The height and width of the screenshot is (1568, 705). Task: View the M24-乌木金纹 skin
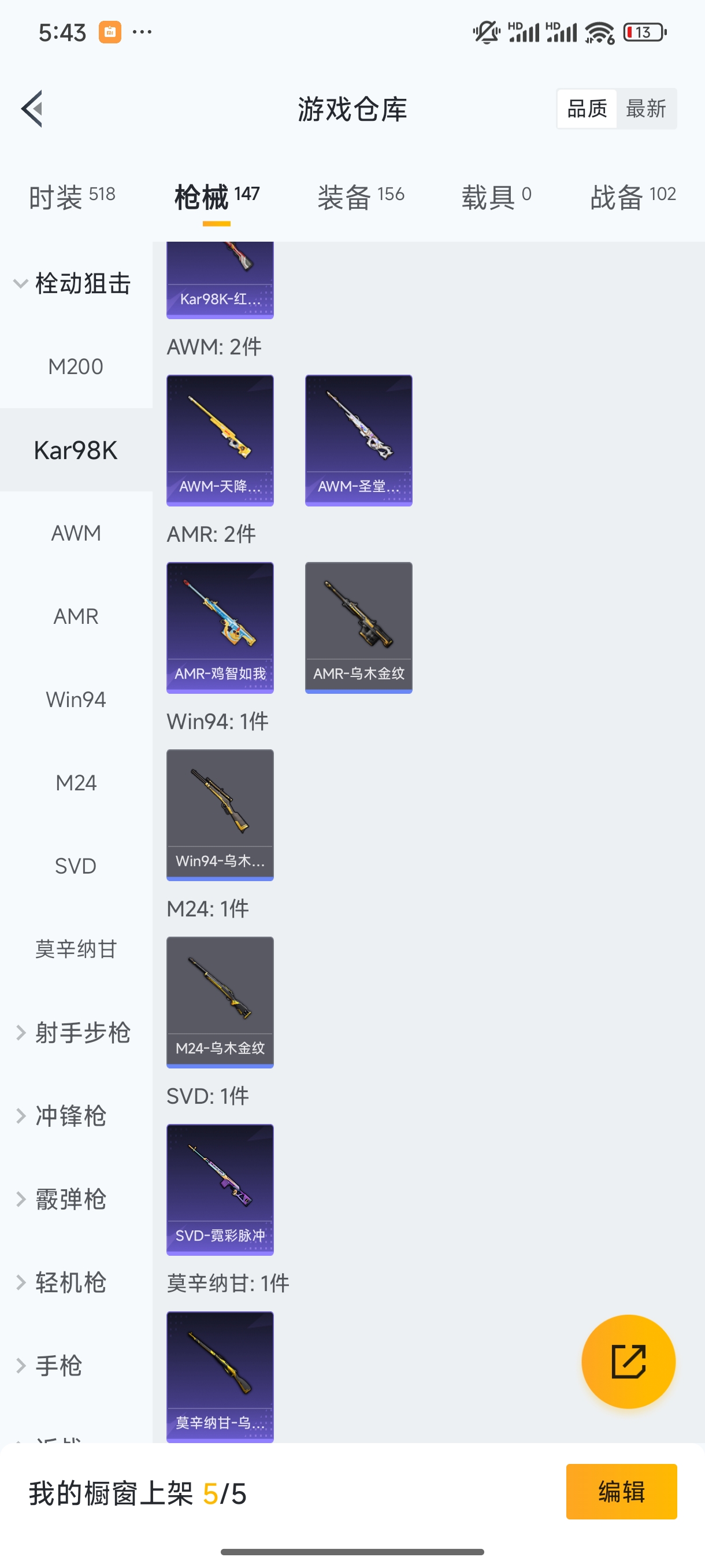pyautogui.click(x=220, y=1002)
